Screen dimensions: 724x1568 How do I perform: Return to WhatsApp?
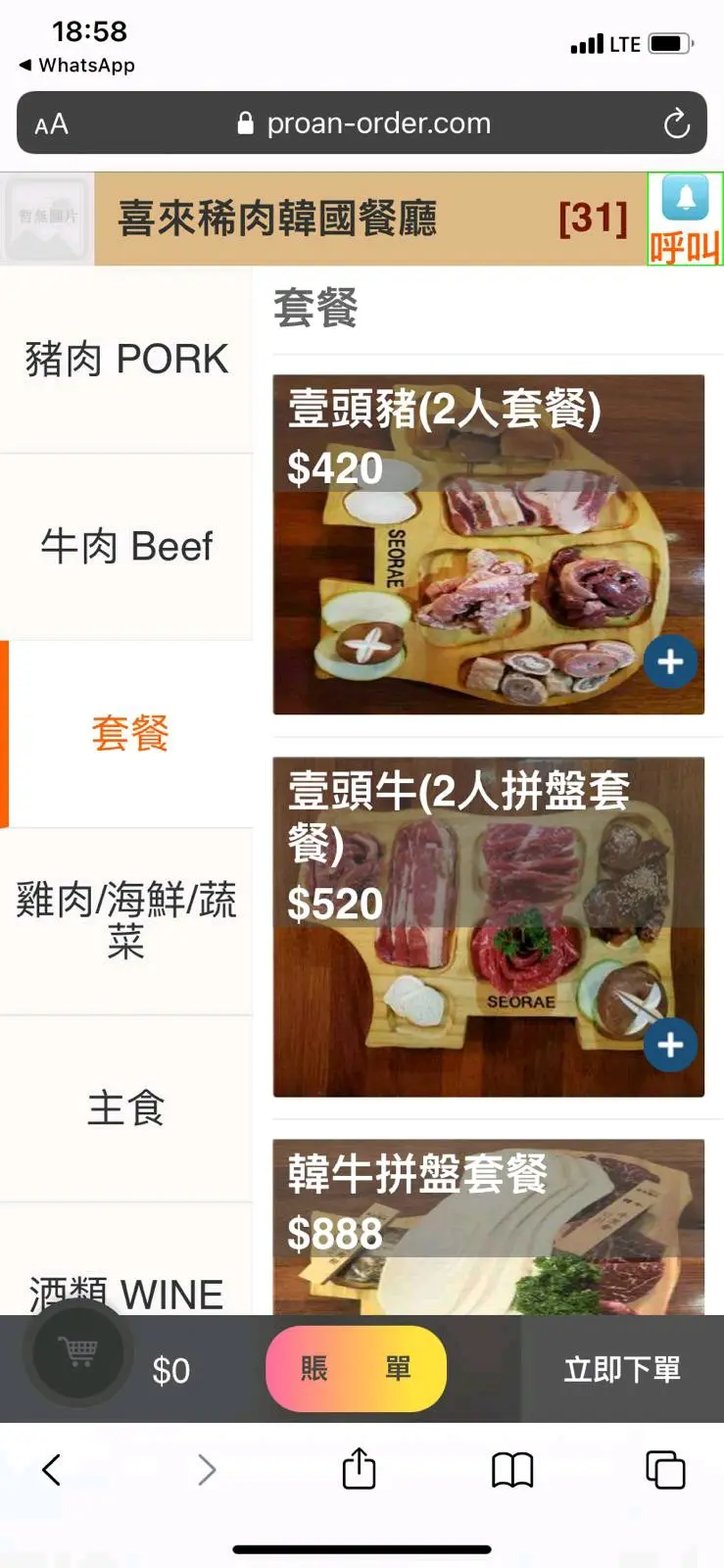click(x=76, y=66)
